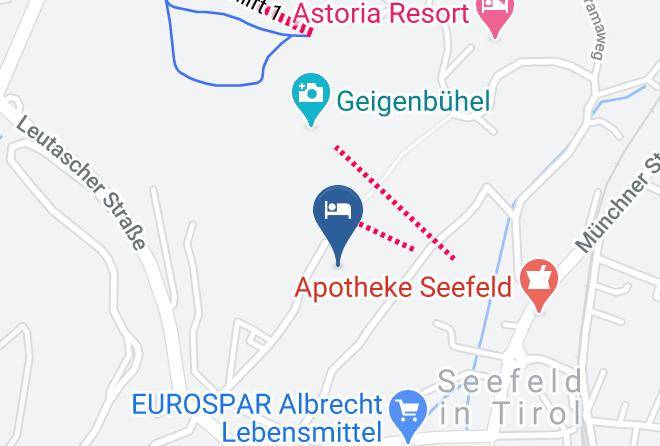Open the Apotheke Seefeld pharmacy marker
Image resolution: width=660 pixels, height=446 pixels.
click(x=539, y=285)
